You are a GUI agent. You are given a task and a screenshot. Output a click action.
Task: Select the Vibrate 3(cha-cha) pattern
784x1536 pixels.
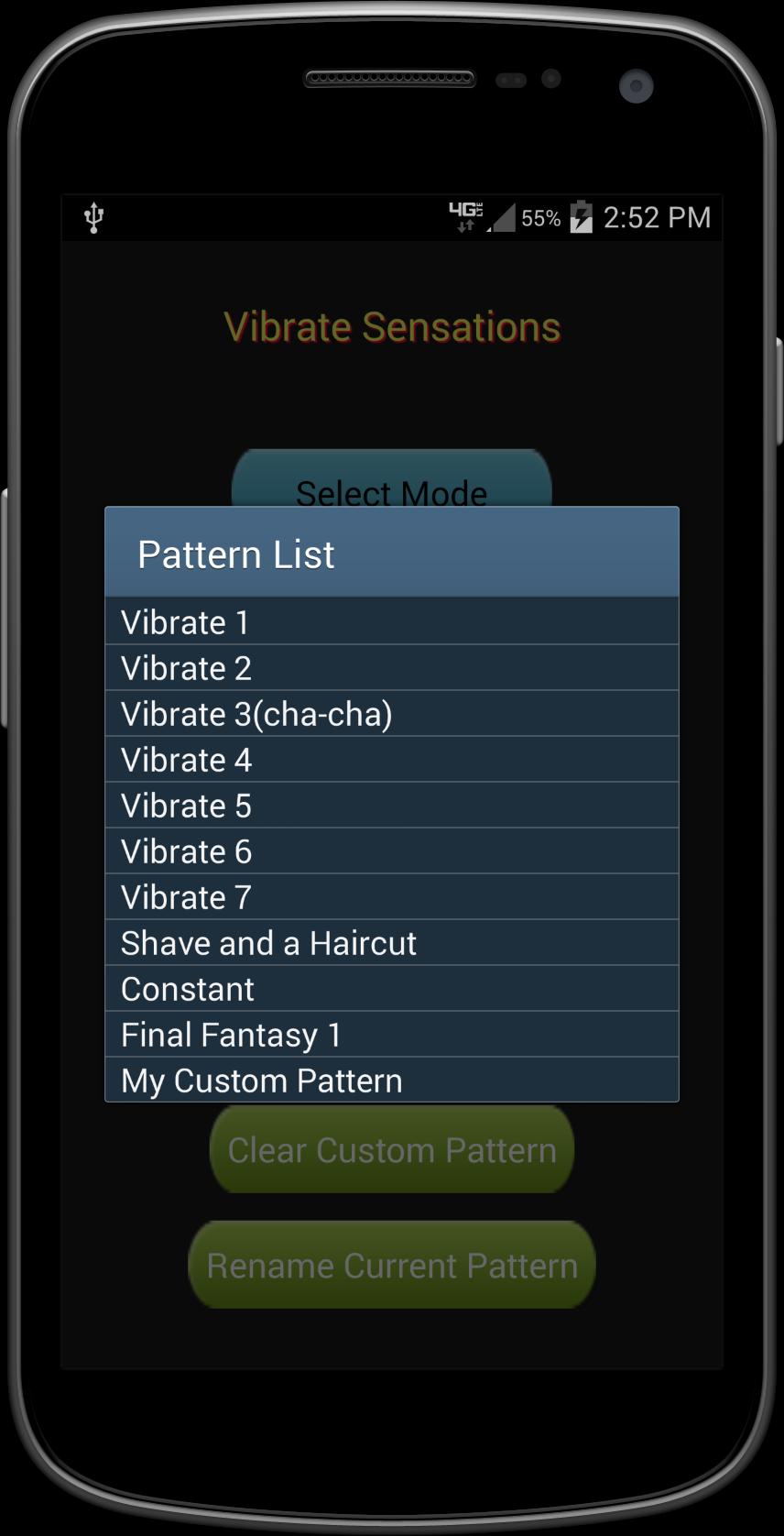tap(392, 713)
